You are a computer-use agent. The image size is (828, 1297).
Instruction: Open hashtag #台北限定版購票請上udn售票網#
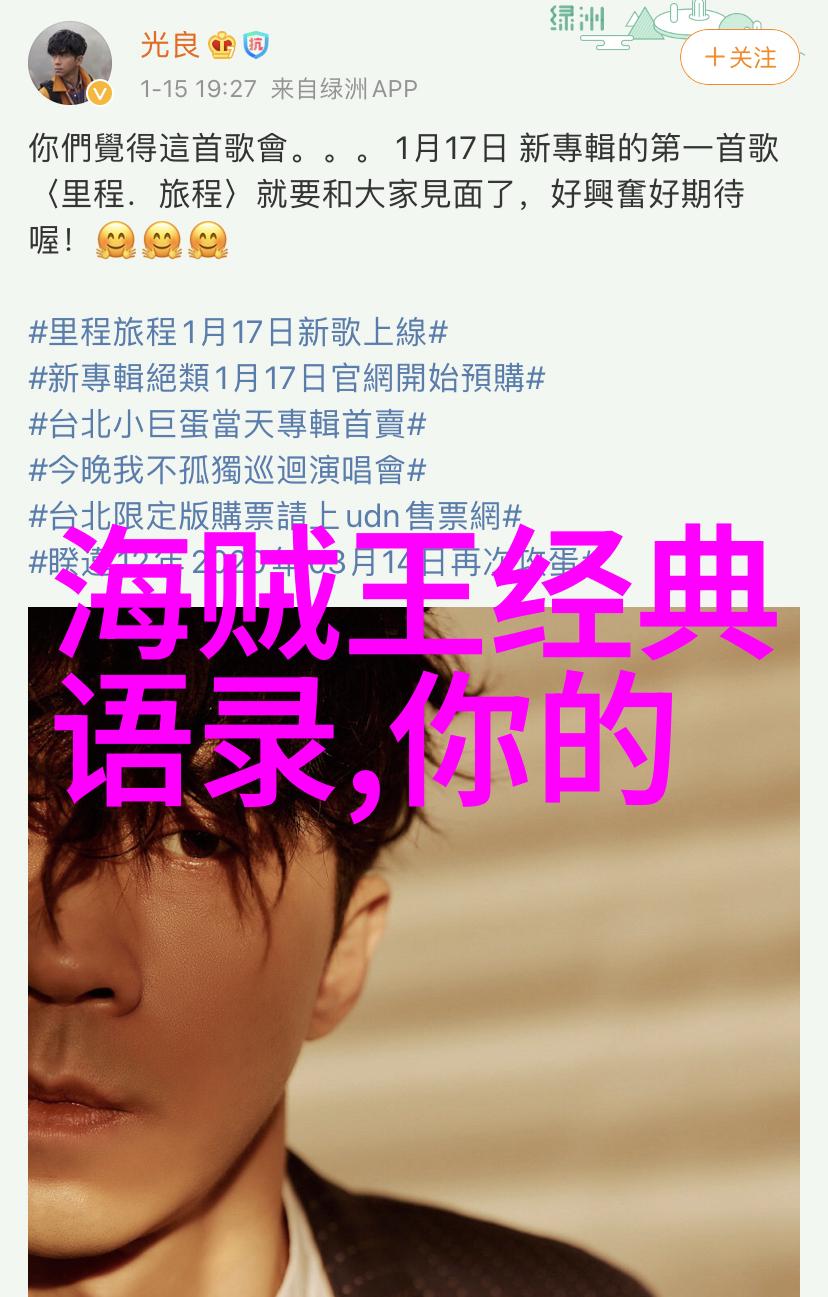276,516
